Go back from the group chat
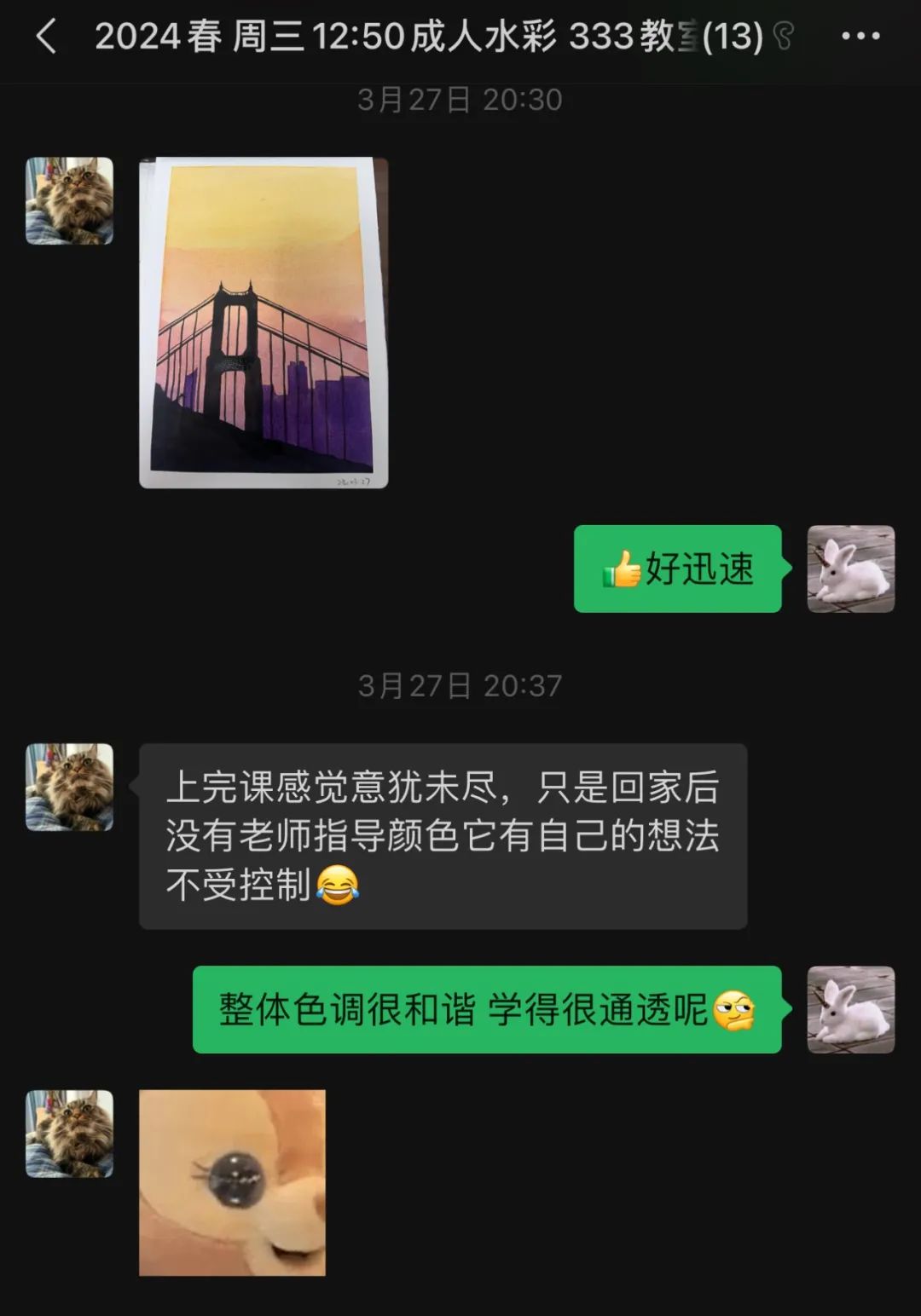The width and height of the screenshot is (921, 1316). pyautogui.click(x=46, y=37)
